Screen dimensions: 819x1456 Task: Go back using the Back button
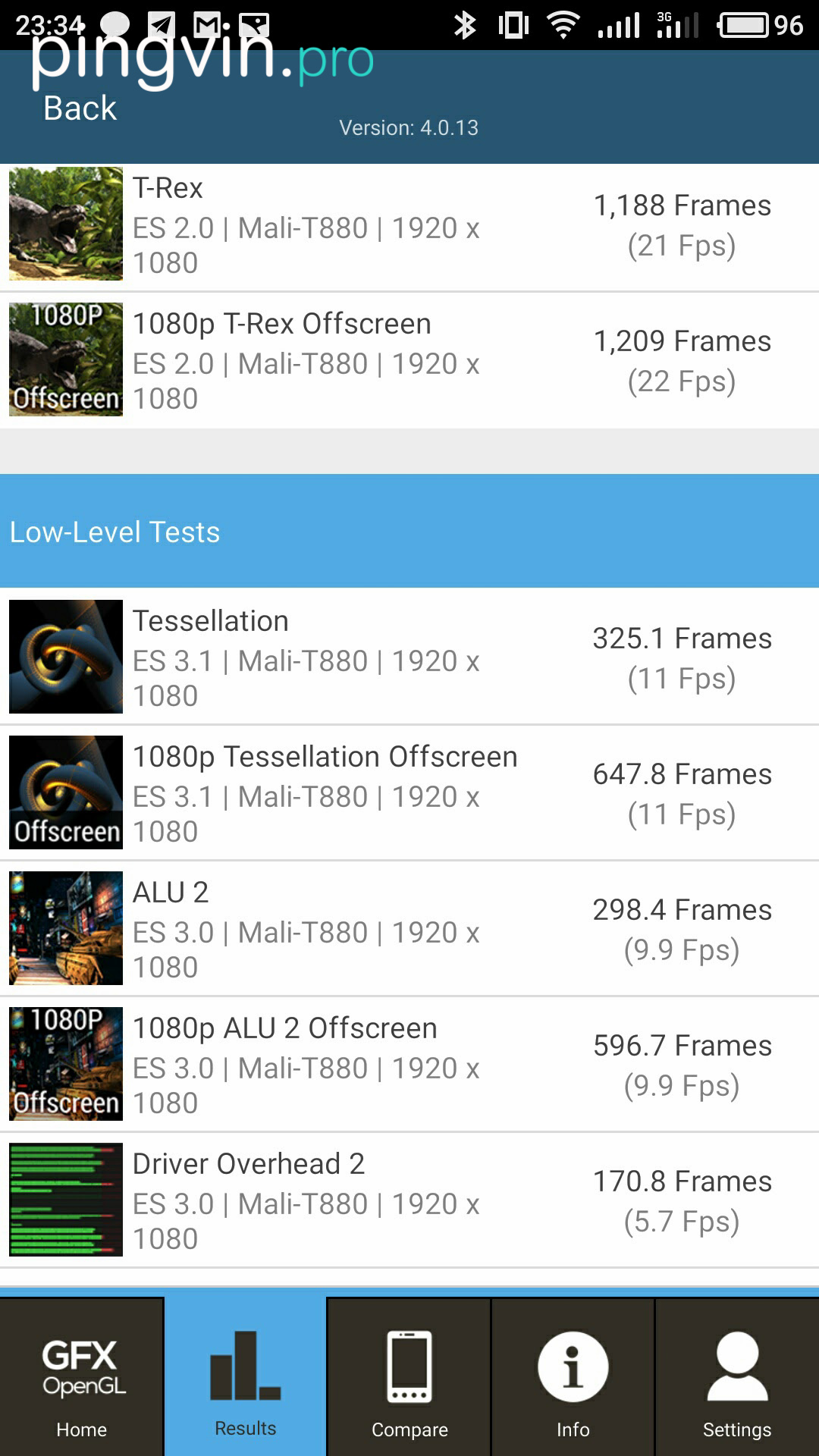[x=80, y=108]
